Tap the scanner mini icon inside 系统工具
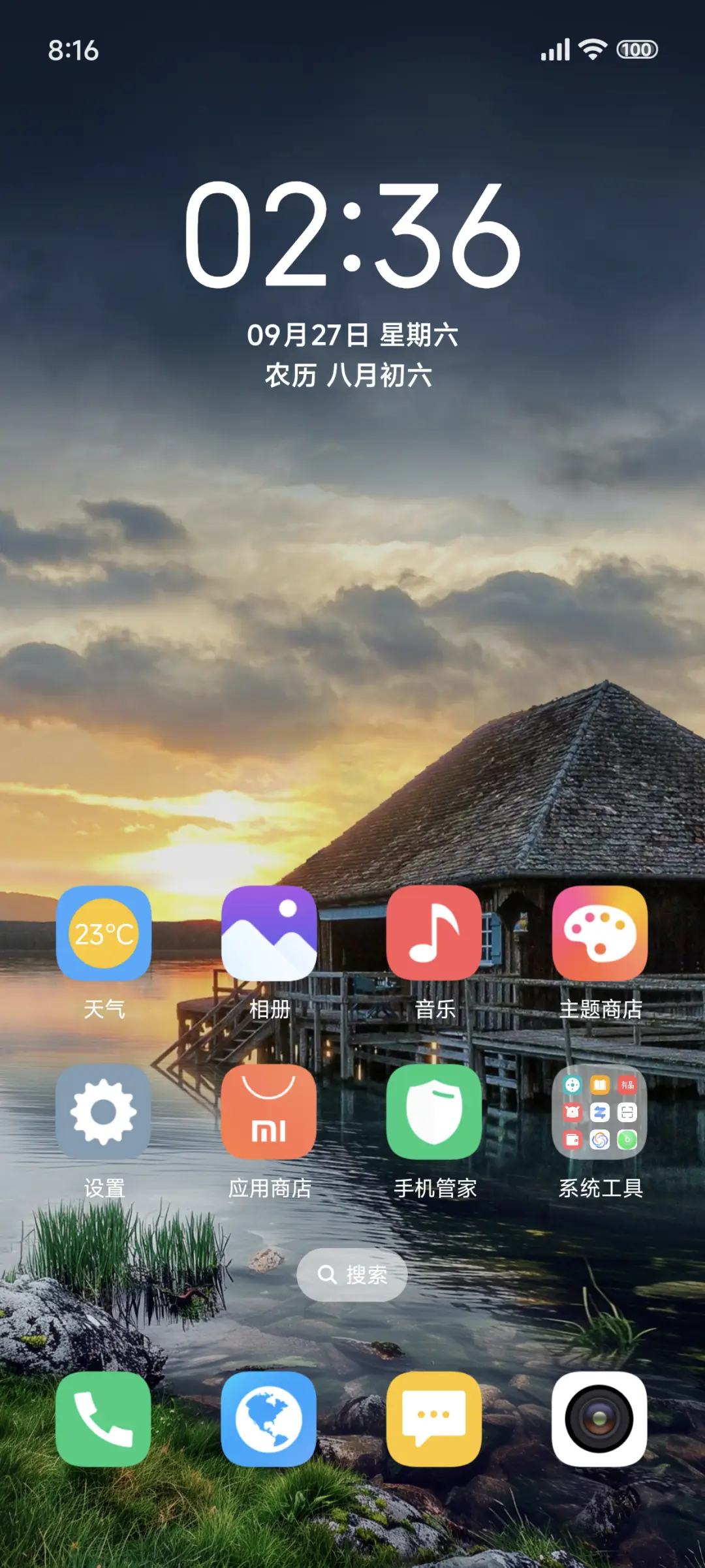The image size is (705, 1568). tap(627, 1112)
